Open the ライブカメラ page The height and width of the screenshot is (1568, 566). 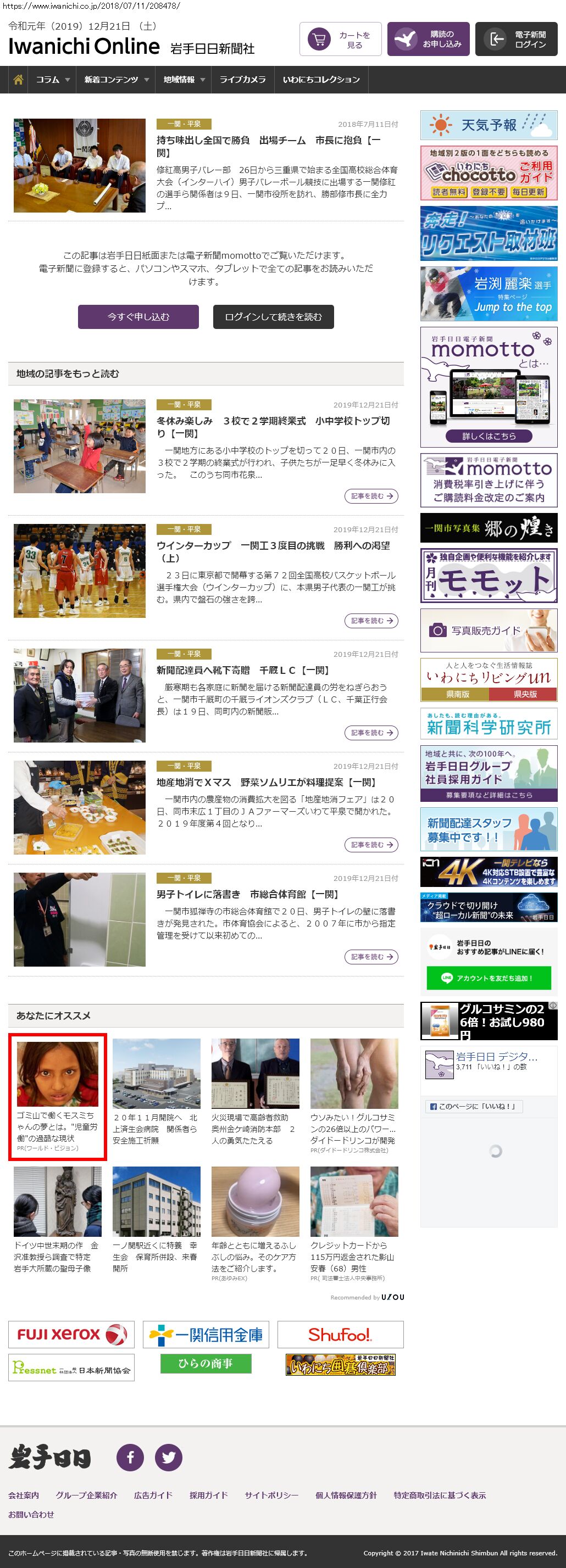[x=242, y=80]
